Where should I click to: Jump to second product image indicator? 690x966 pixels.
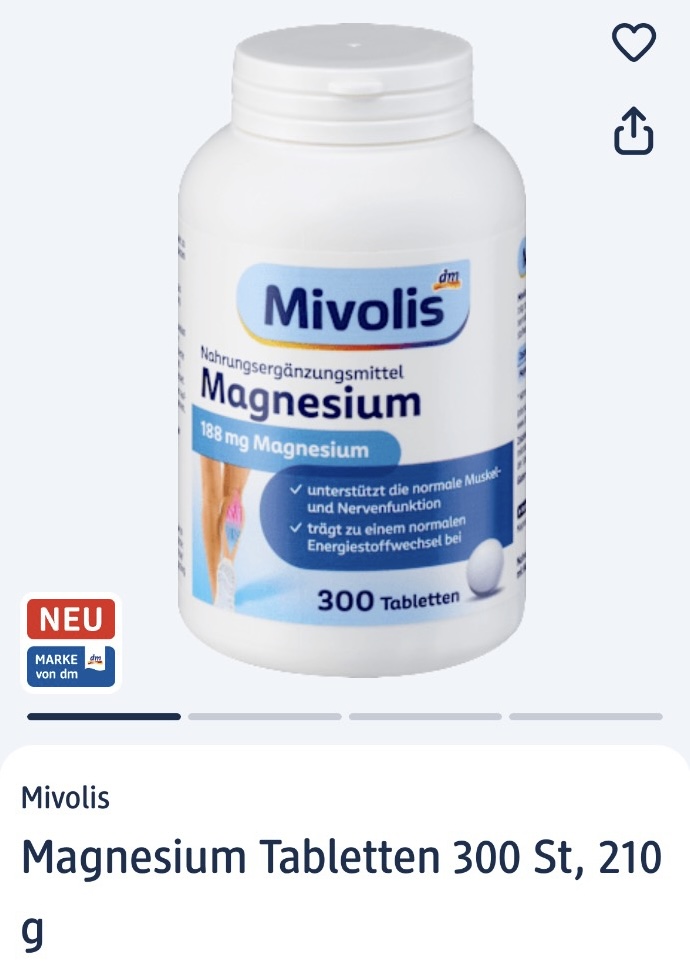point(264,716)
